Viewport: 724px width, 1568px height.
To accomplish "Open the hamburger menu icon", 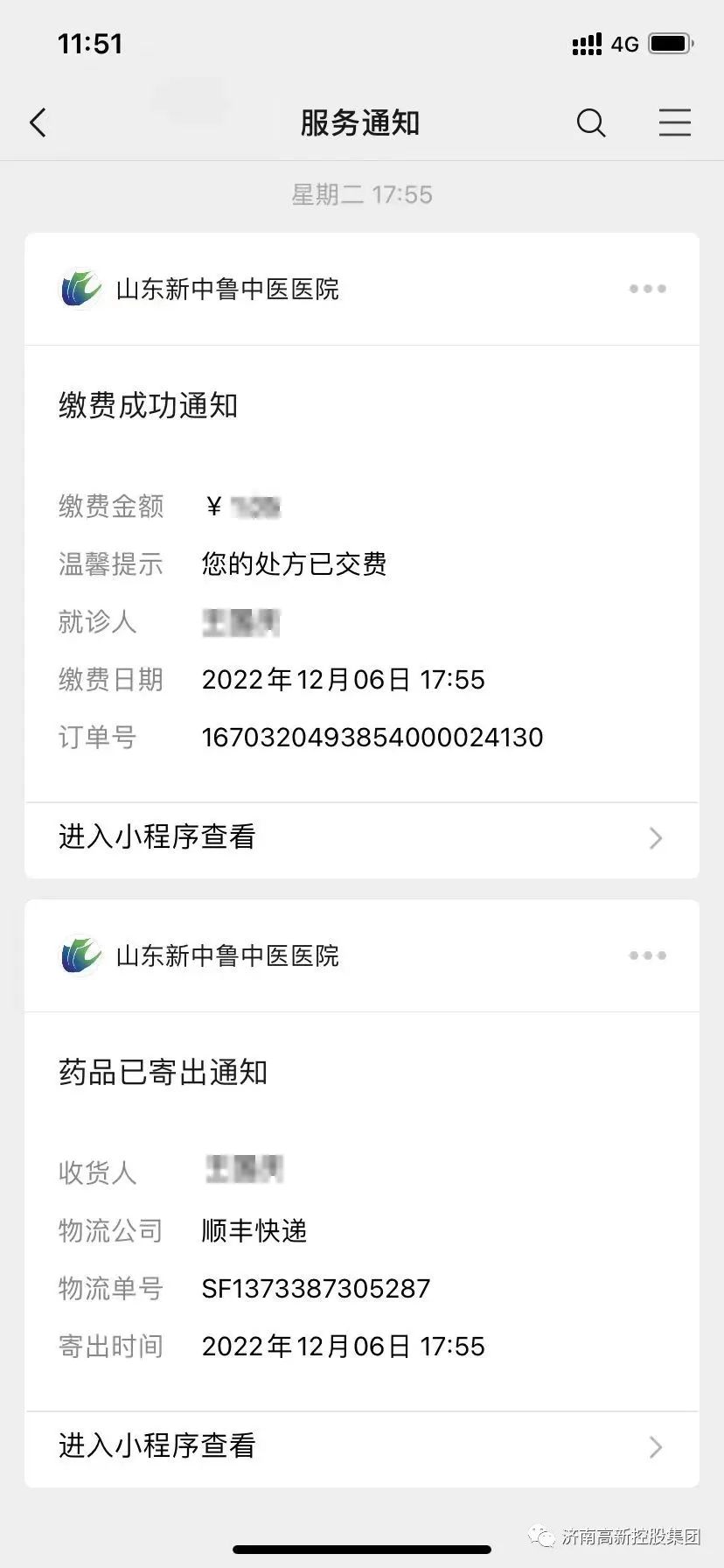I will (x=674, y=123).
